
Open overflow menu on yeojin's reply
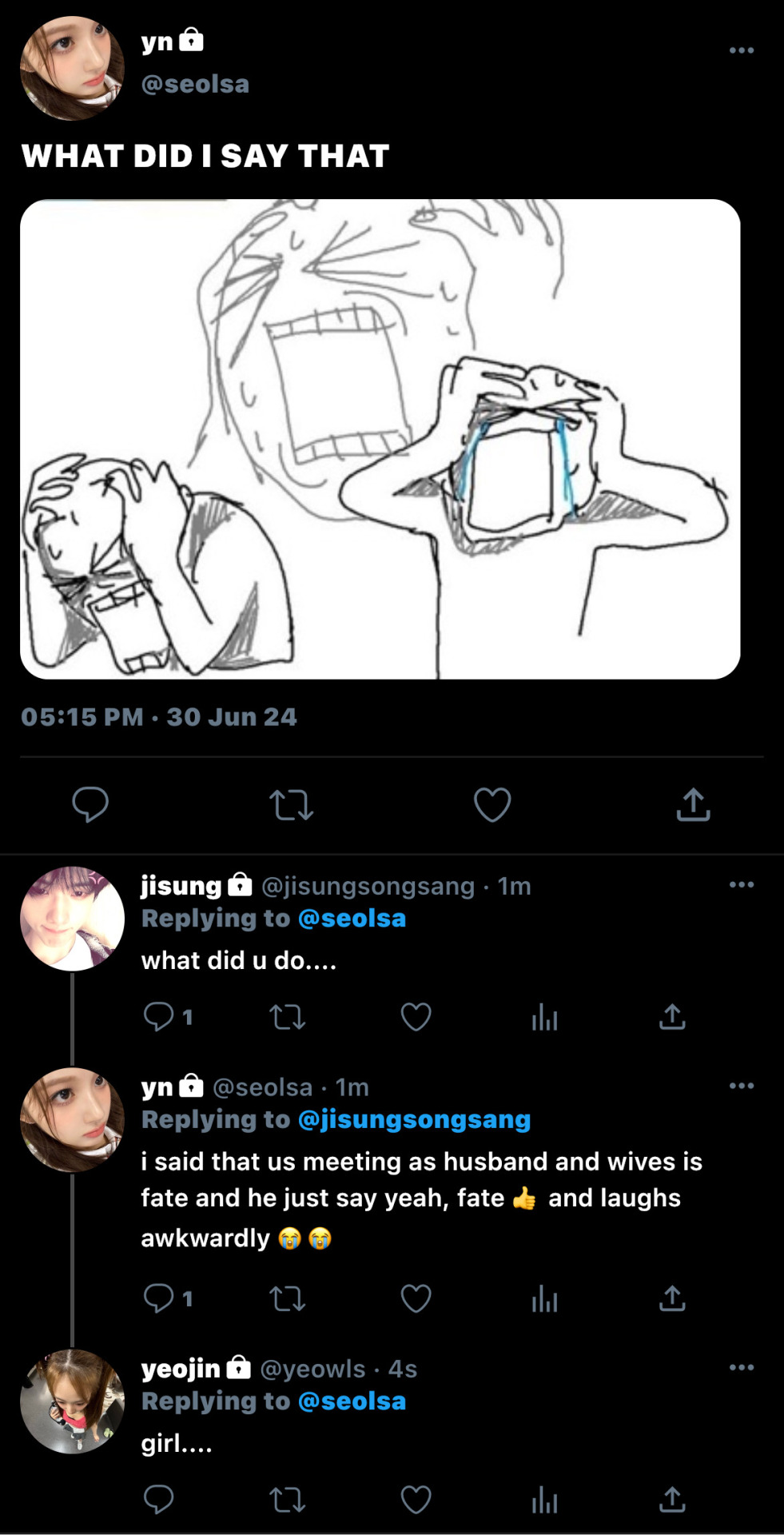741,1367
